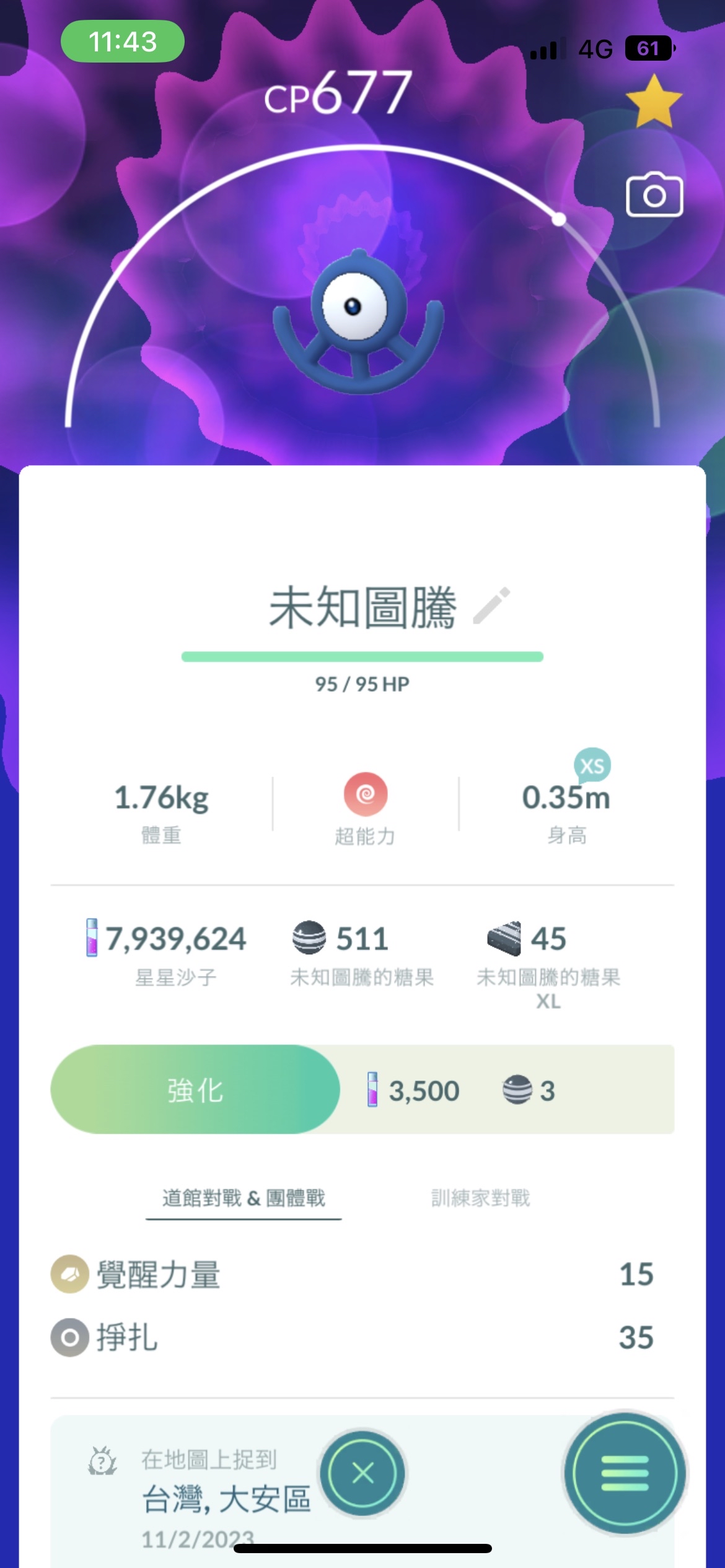Open the AR camera snapshot
This screenshot has width=725, height=1568.
(x=654, y=196)
